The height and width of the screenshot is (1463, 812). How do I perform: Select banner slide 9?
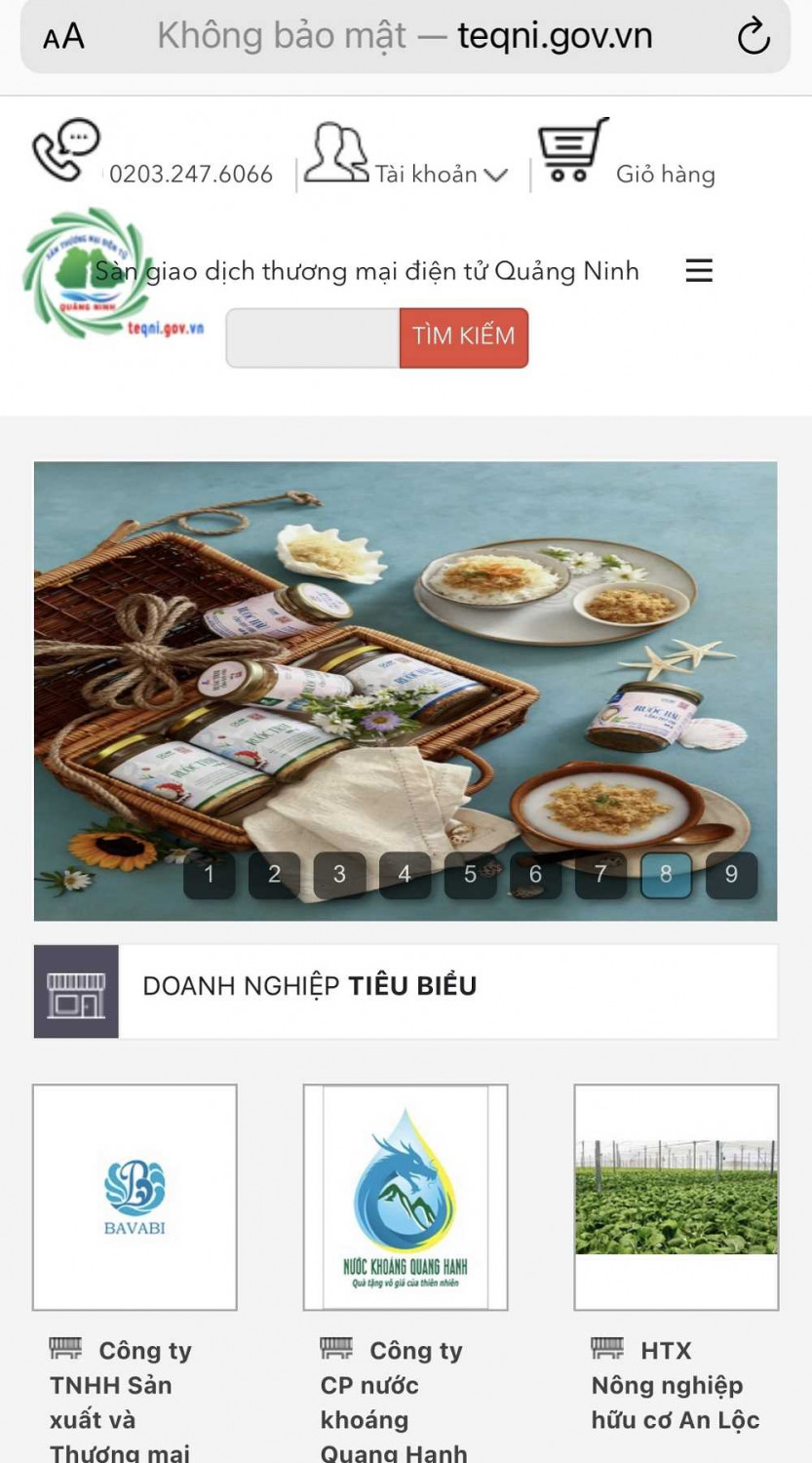coord(731,874)
